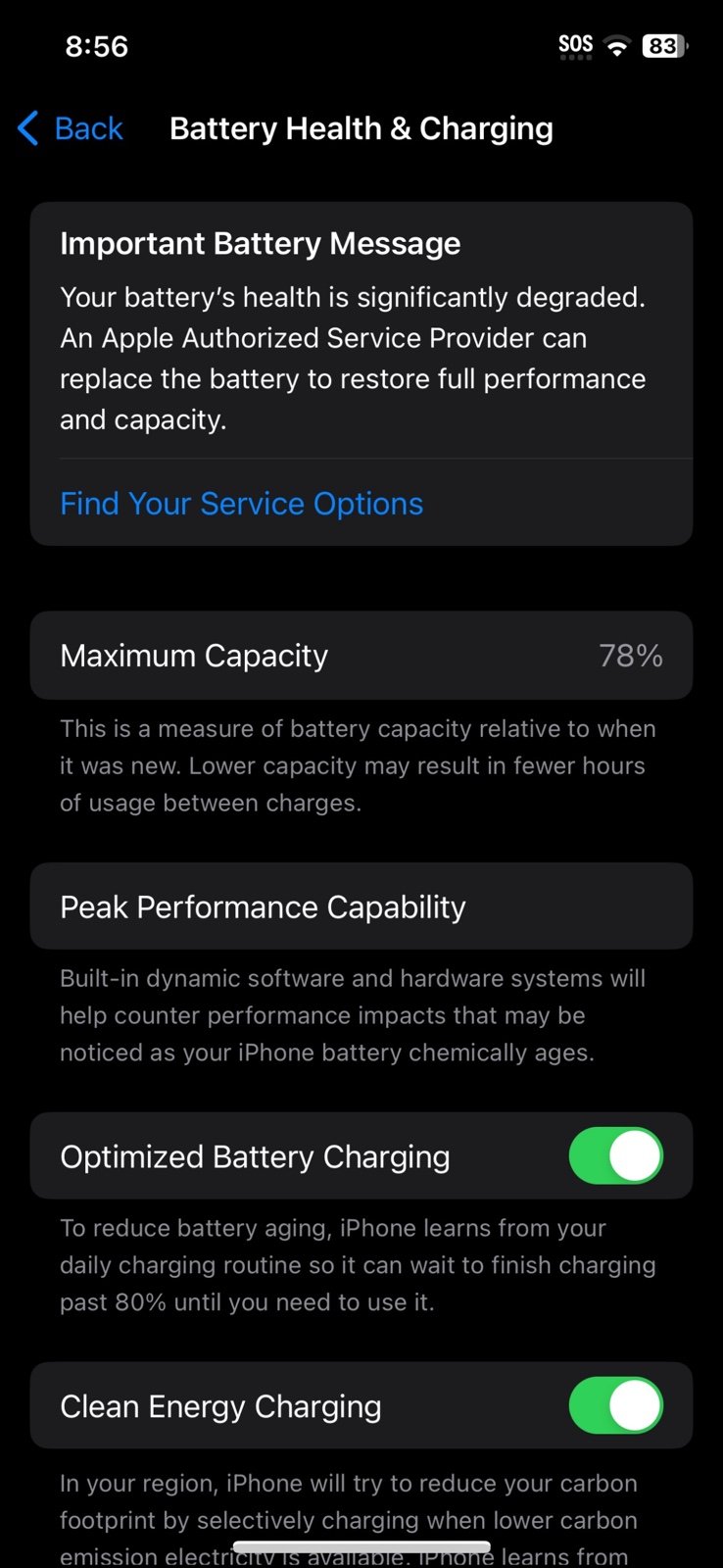This screenshot has height=1568, width=723.
Task: Open the Maximum Capacity row
Action: [x=361, y=656]
